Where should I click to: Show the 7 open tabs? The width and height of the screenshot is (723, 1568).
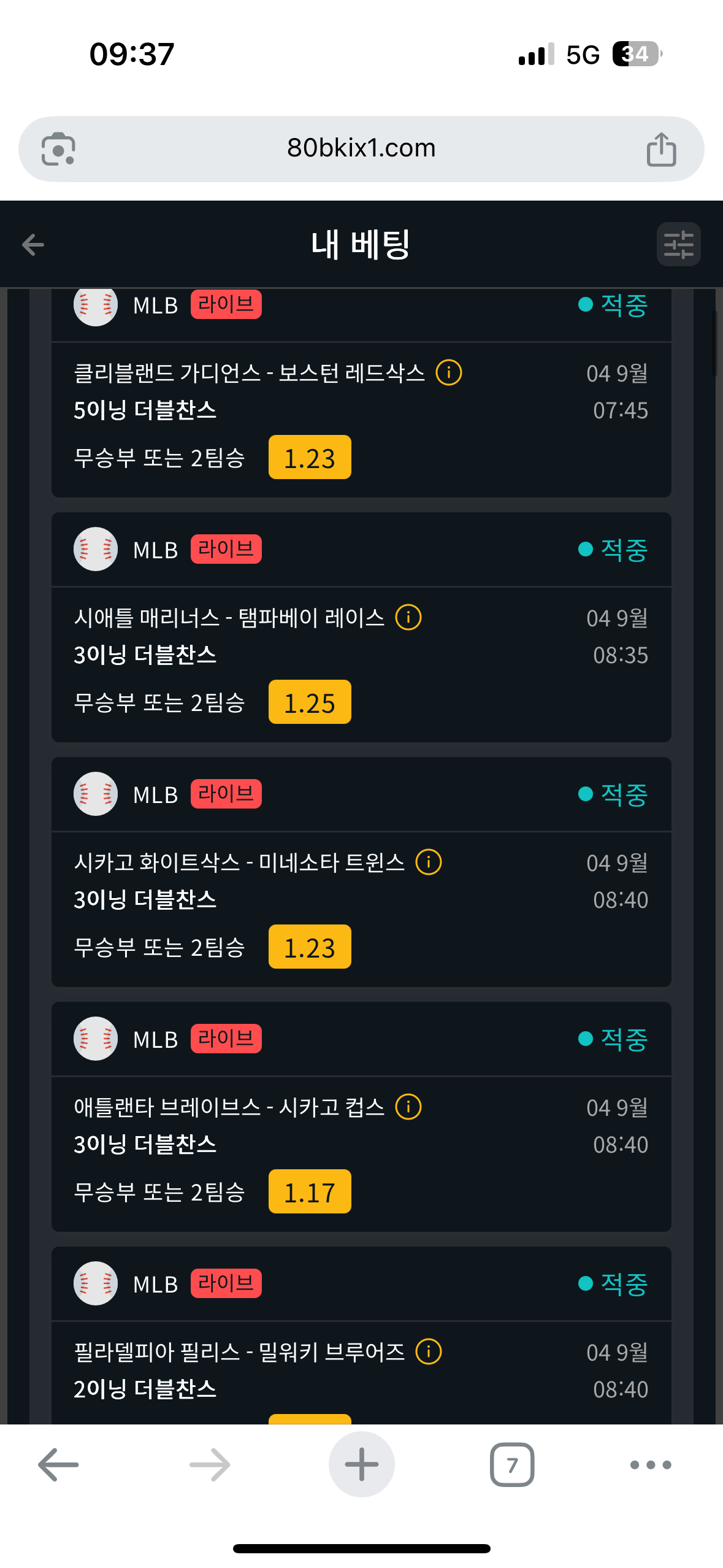(x=512, y=1464)
